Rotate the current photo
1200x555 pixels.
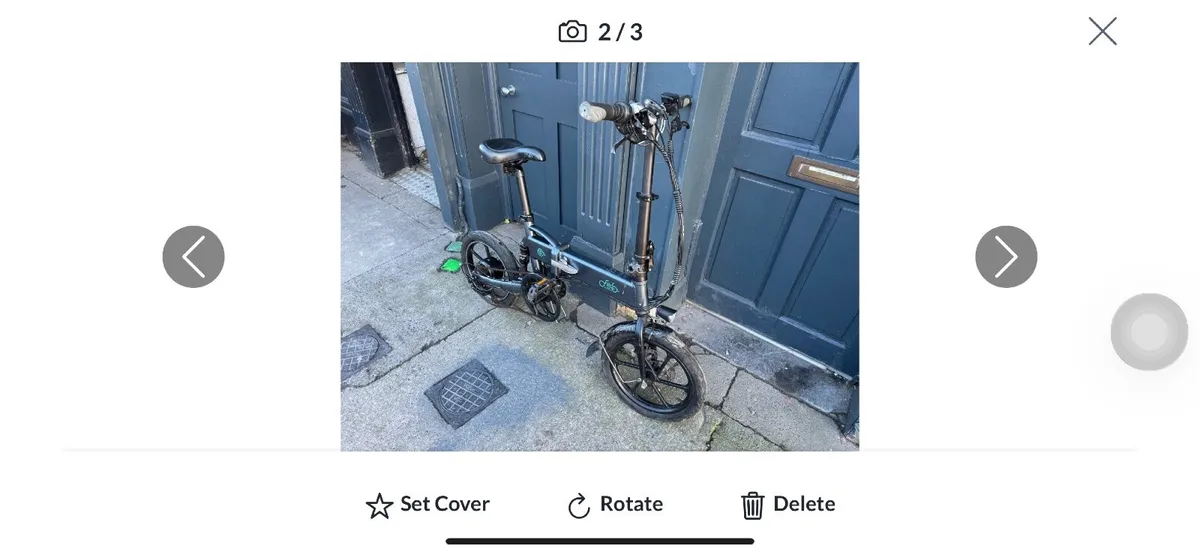click(614, 504)
